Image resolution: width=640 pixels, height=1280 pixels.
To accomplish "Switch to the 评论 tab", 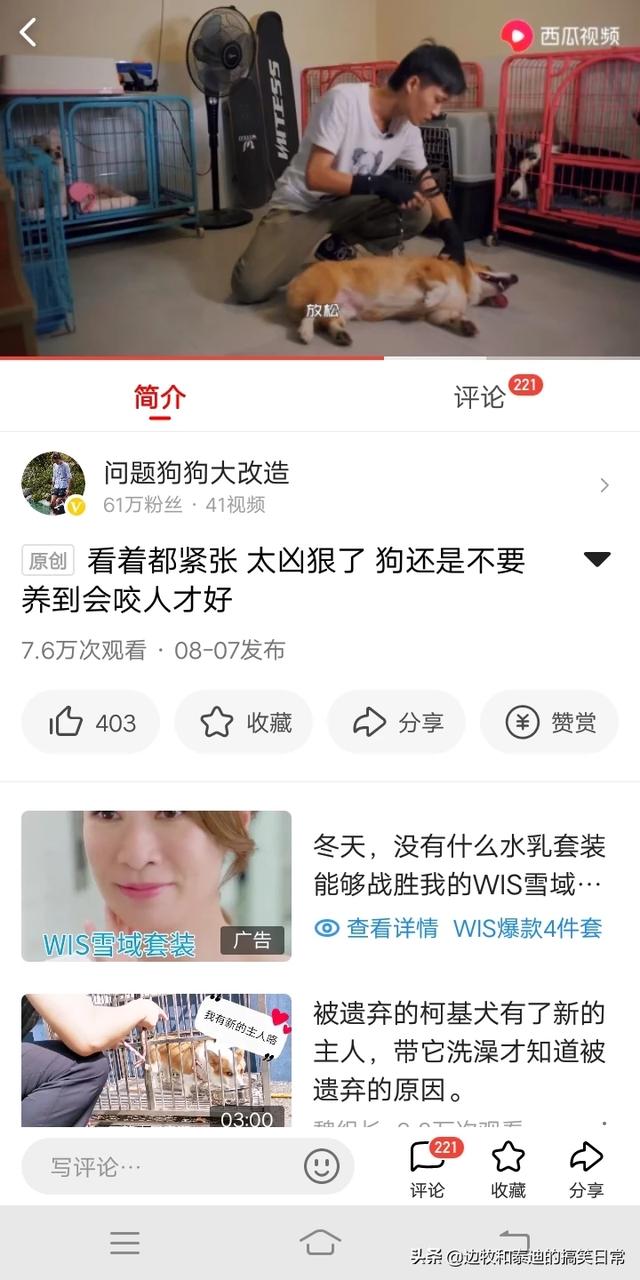I will [481, 397].
